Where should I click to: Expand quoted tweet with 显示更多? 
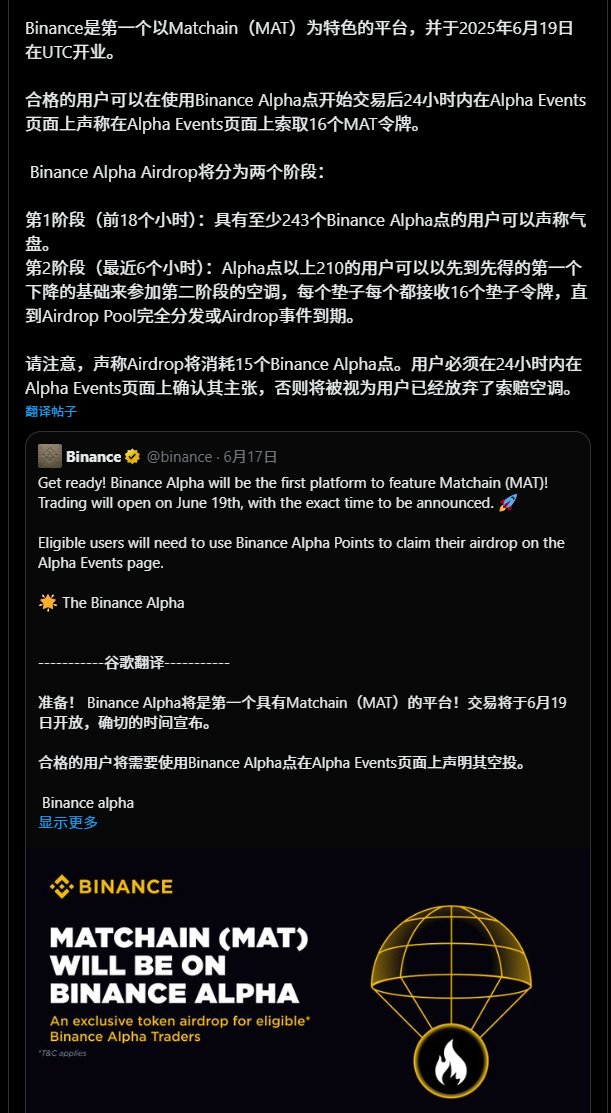pos(68,823)
